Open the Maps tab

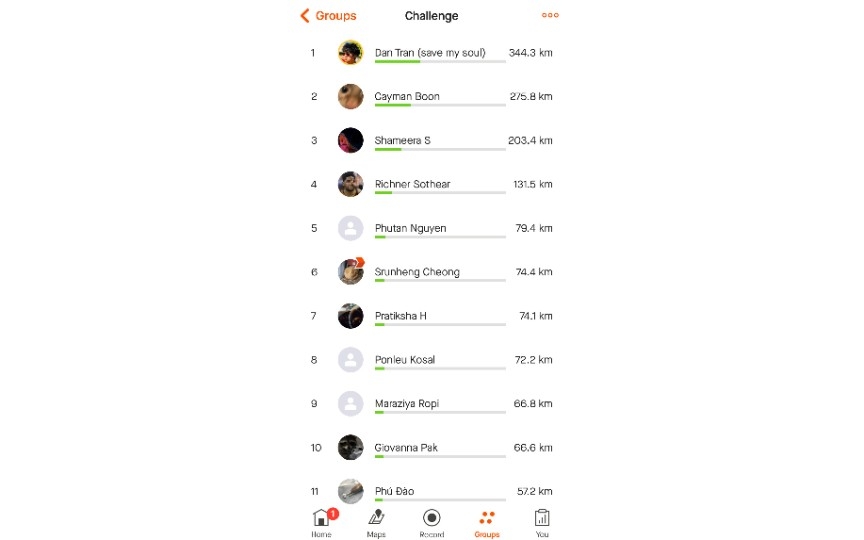point(376,522)
